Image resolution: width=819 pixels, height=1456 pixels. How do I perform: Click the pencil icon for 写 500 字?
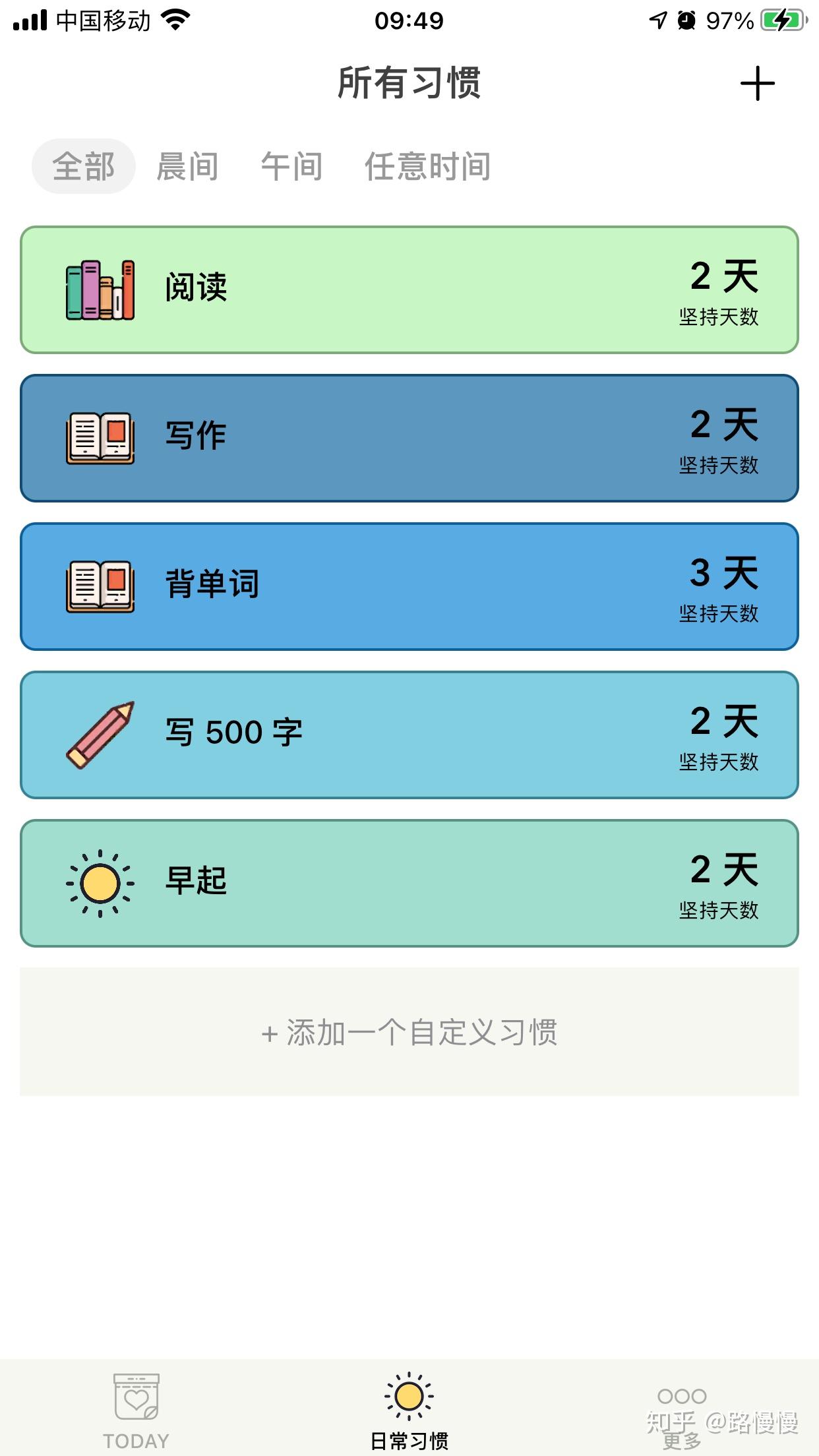(x=98, y=734)
